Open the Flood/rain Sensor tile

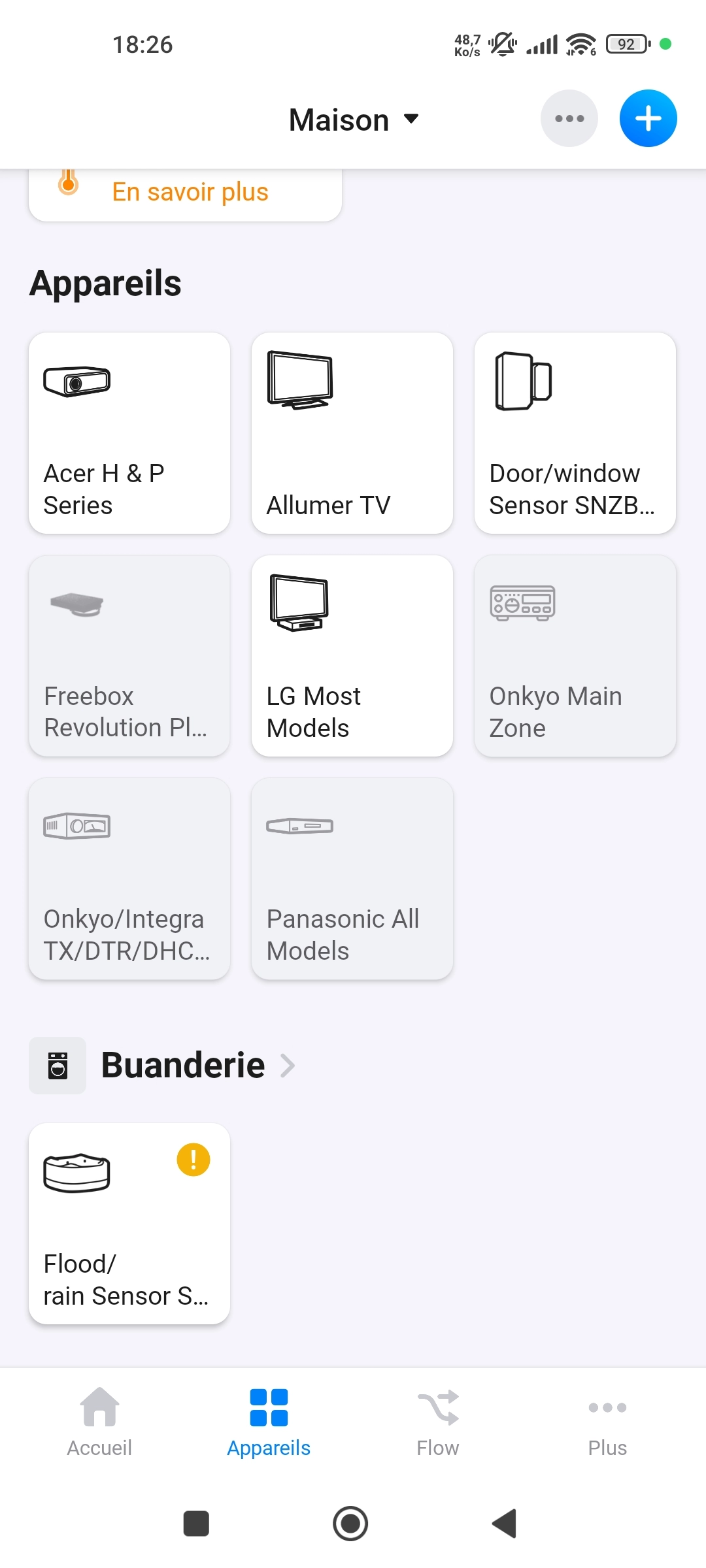point(129,1224)
